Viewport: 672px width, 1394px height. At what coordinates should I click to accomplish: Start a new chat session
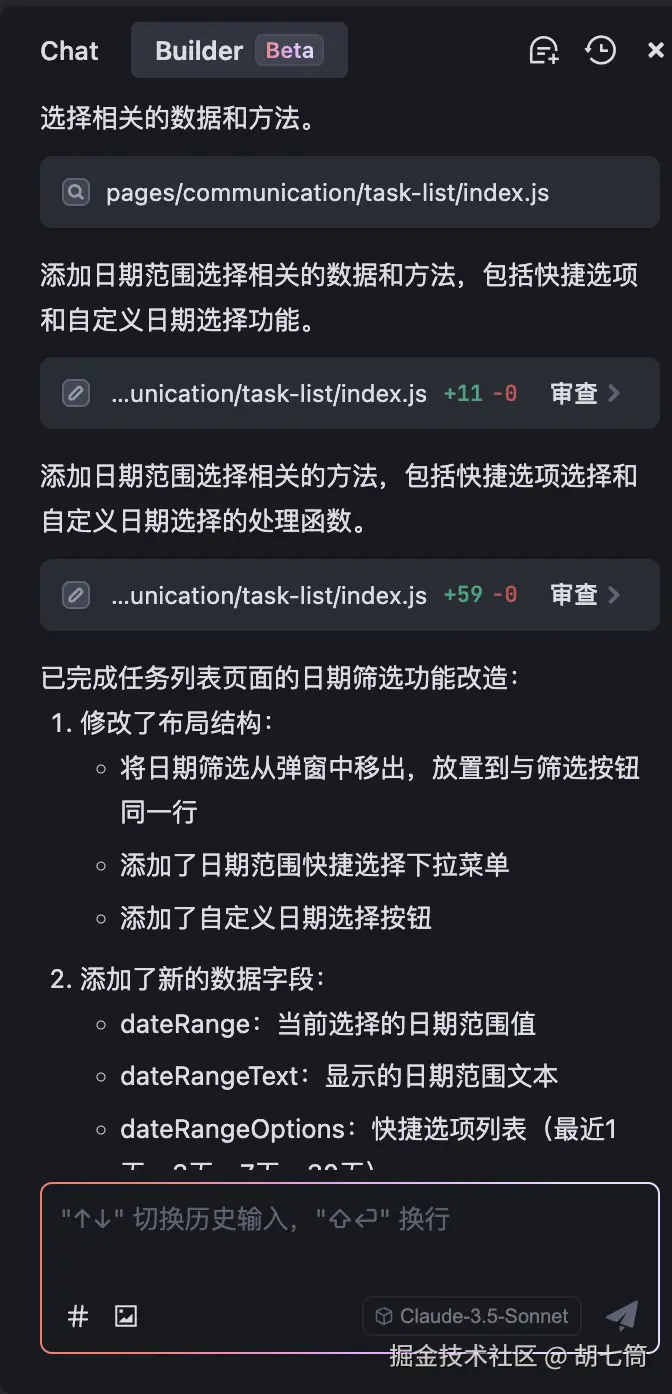coord(543,51)
